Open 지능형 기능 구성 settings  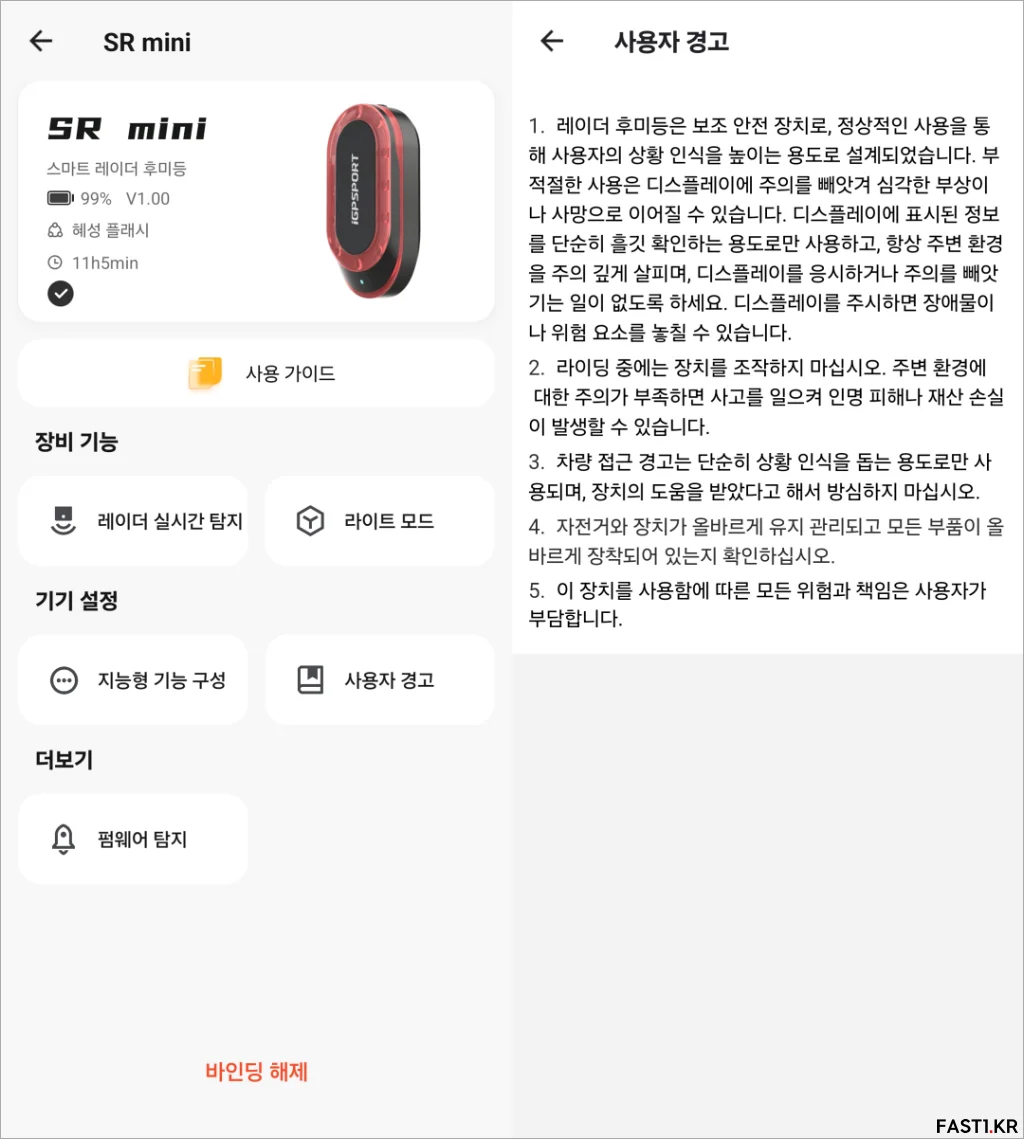pyautogui.click(x=133, y=680)
